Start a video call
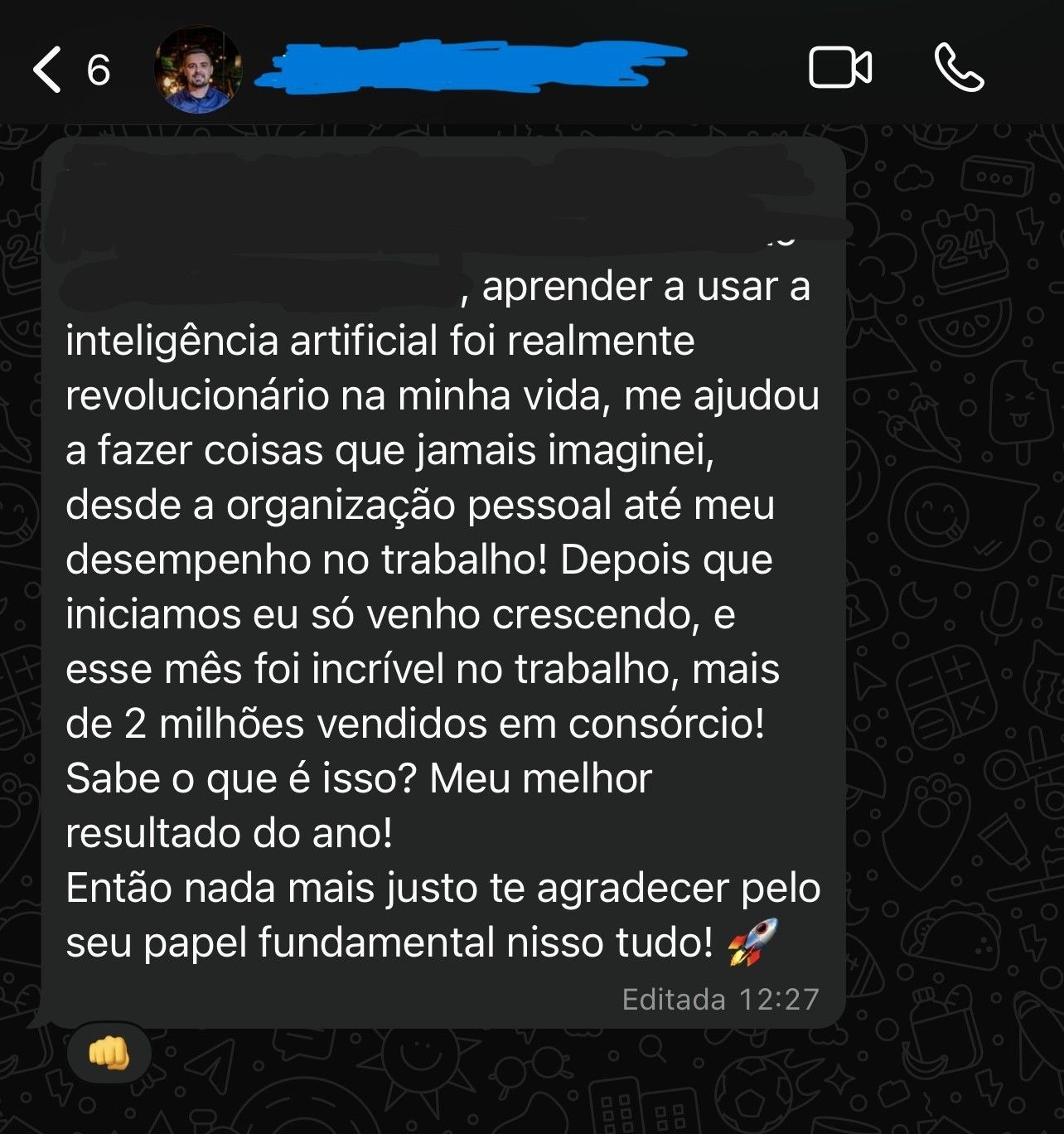This screenshot has width=1064, height=1134. 839,69
